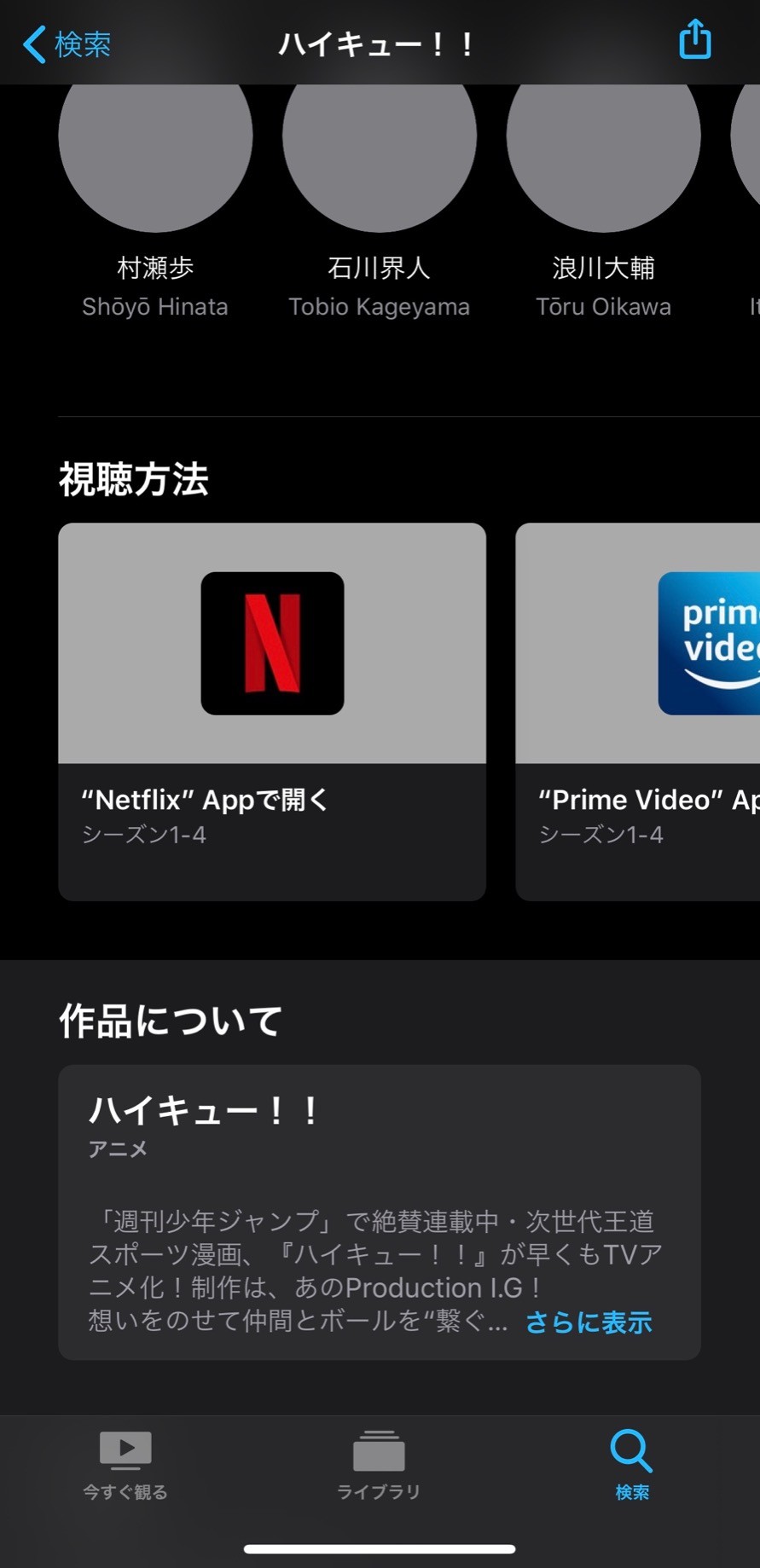Go back to 検索
The image size is (760, 1568).
(67, 43)
